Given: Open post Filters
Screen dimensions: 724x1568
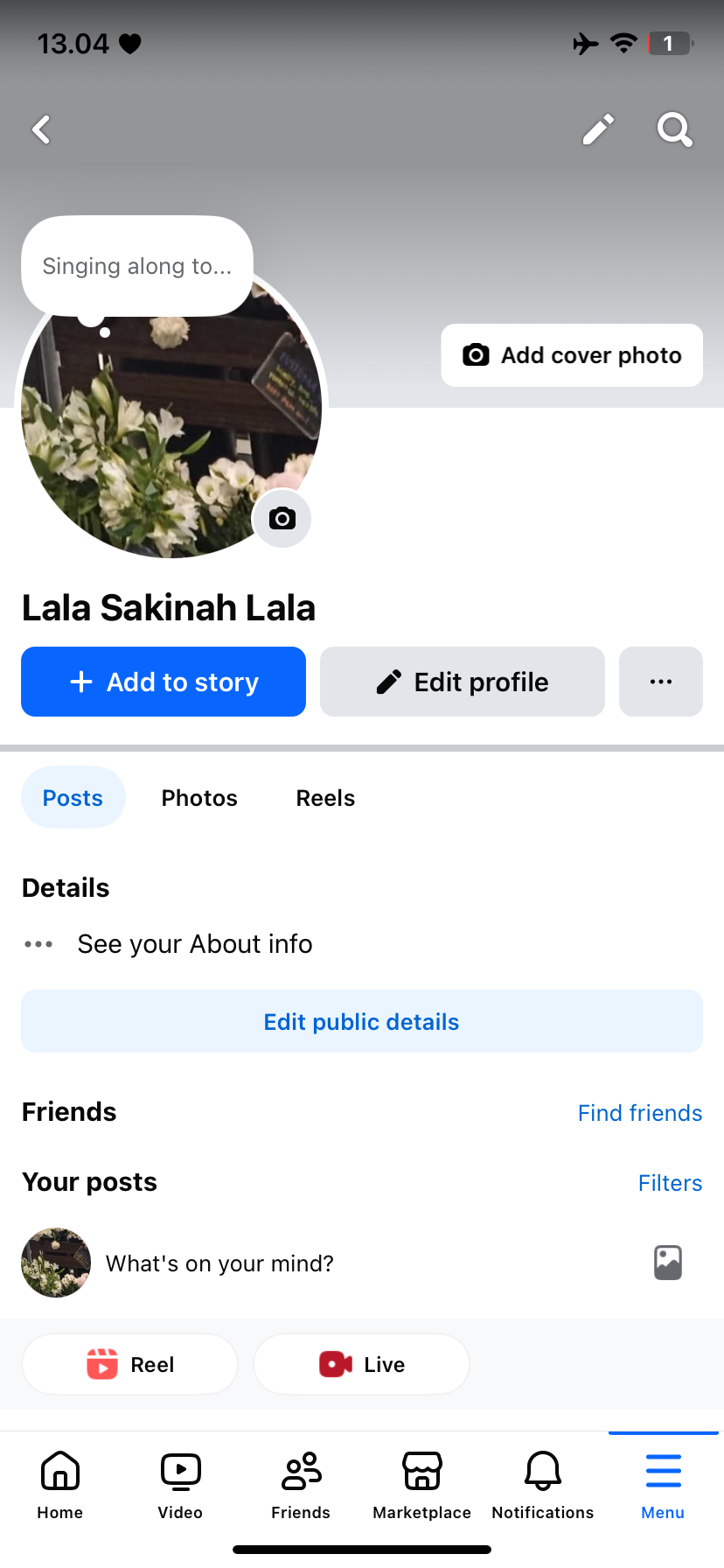Looking at the screenshot, I should pyautogui.click(x=670, y=1183).
